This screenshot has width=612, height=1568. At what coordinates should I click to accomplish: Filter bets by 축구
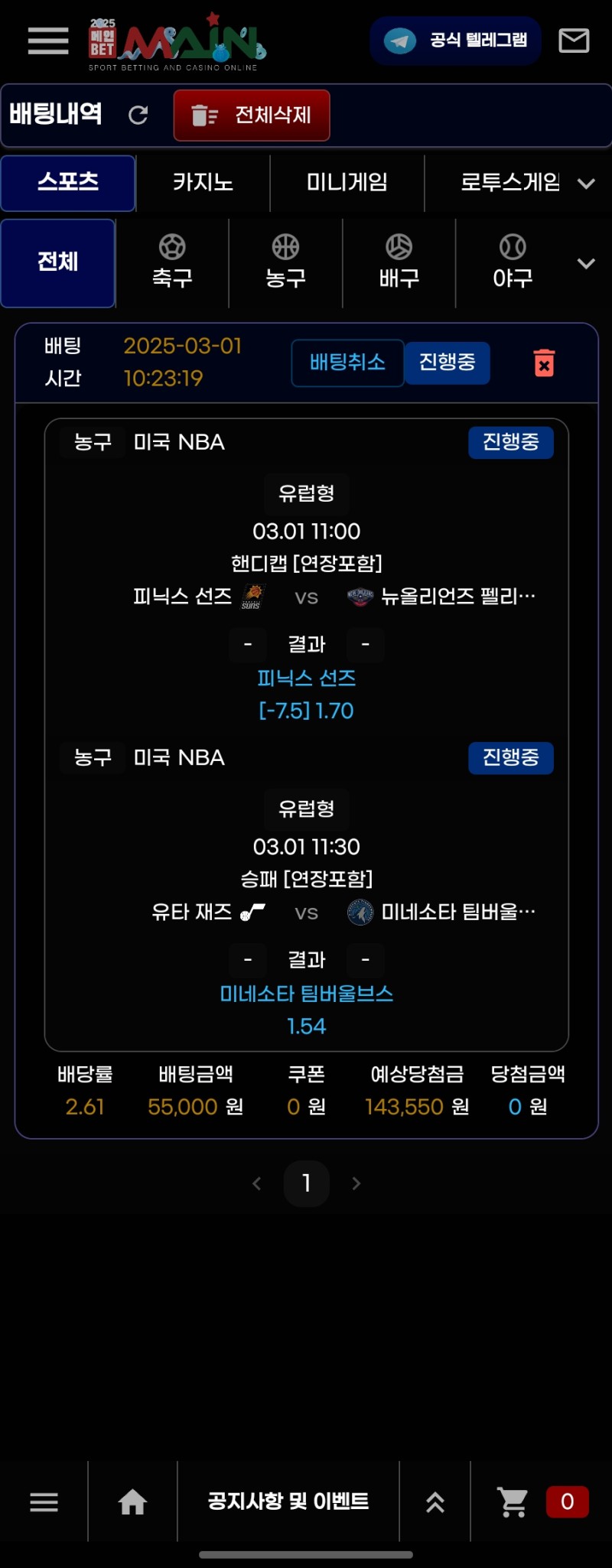(172, 262)
